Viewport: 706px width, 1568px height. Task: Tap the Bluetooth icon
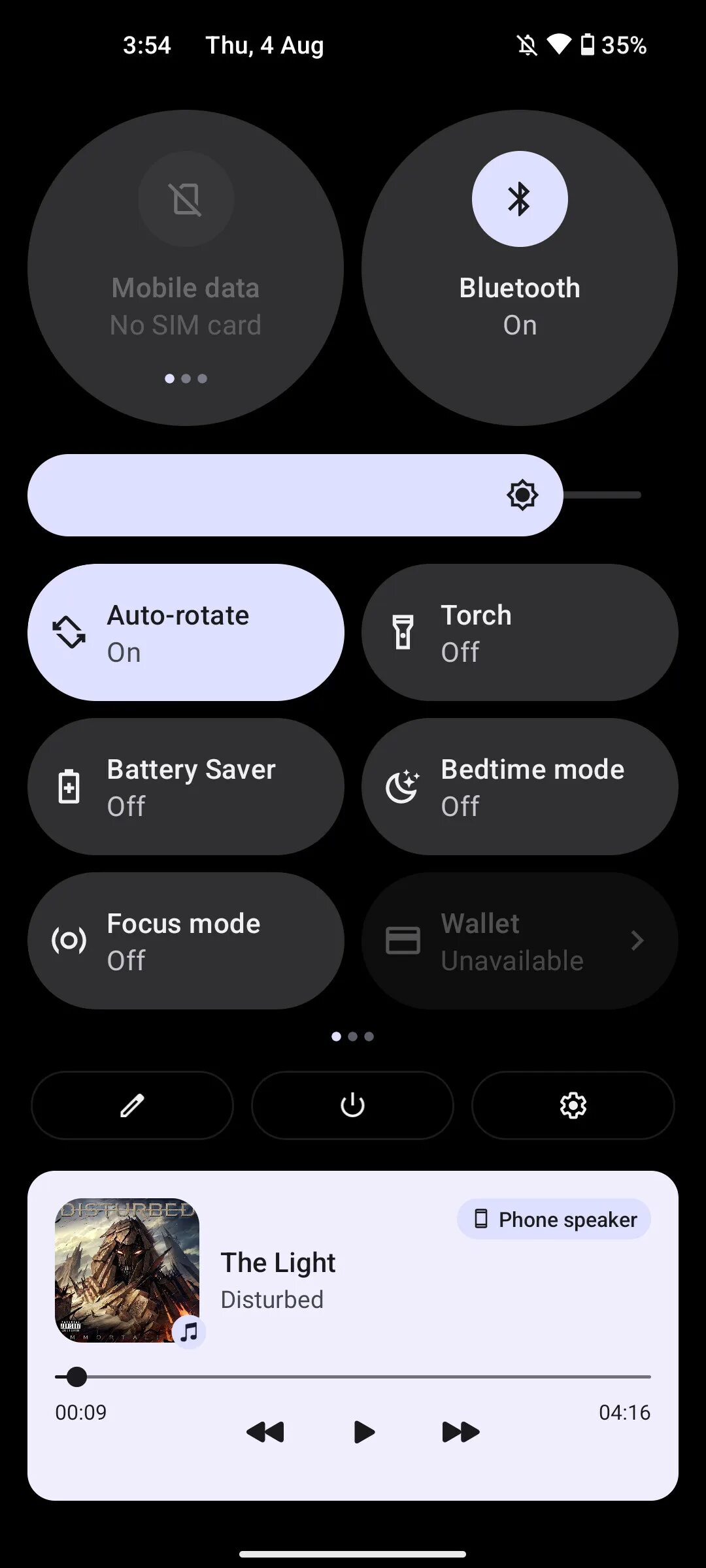coord(520,199)
